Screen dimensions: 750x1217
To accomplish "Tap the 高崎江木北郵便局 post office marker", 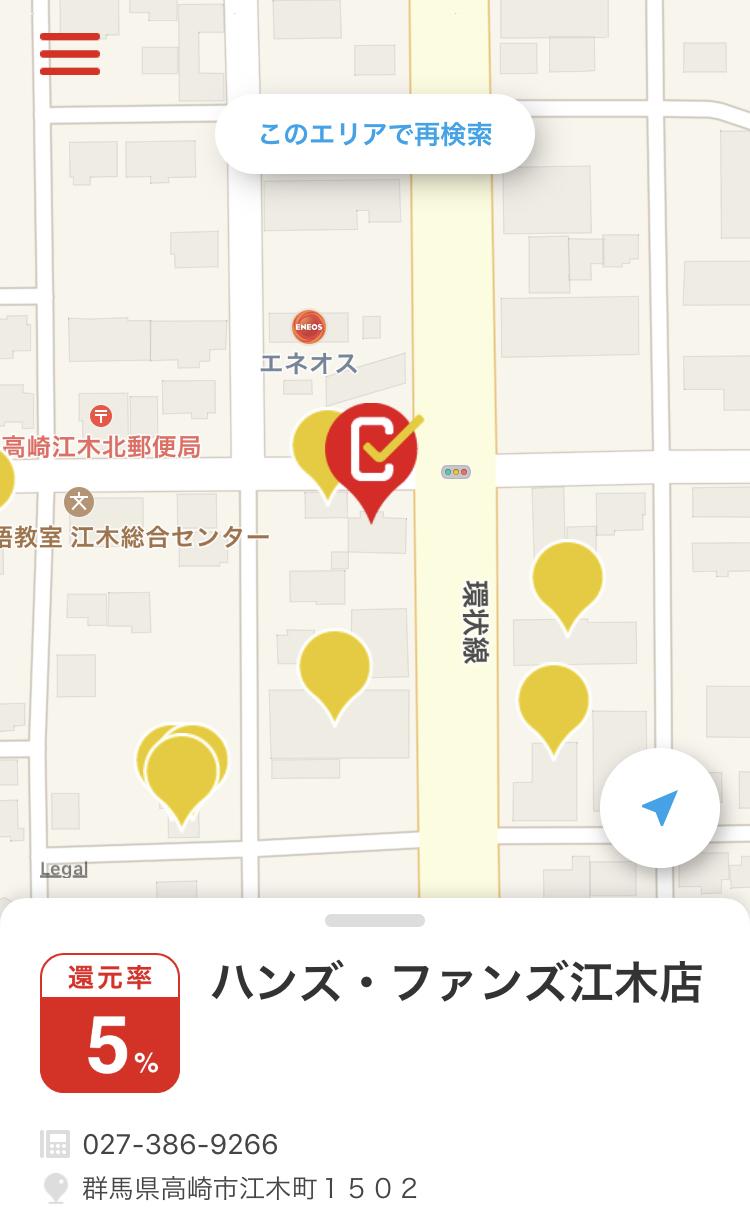I will 100,415.
